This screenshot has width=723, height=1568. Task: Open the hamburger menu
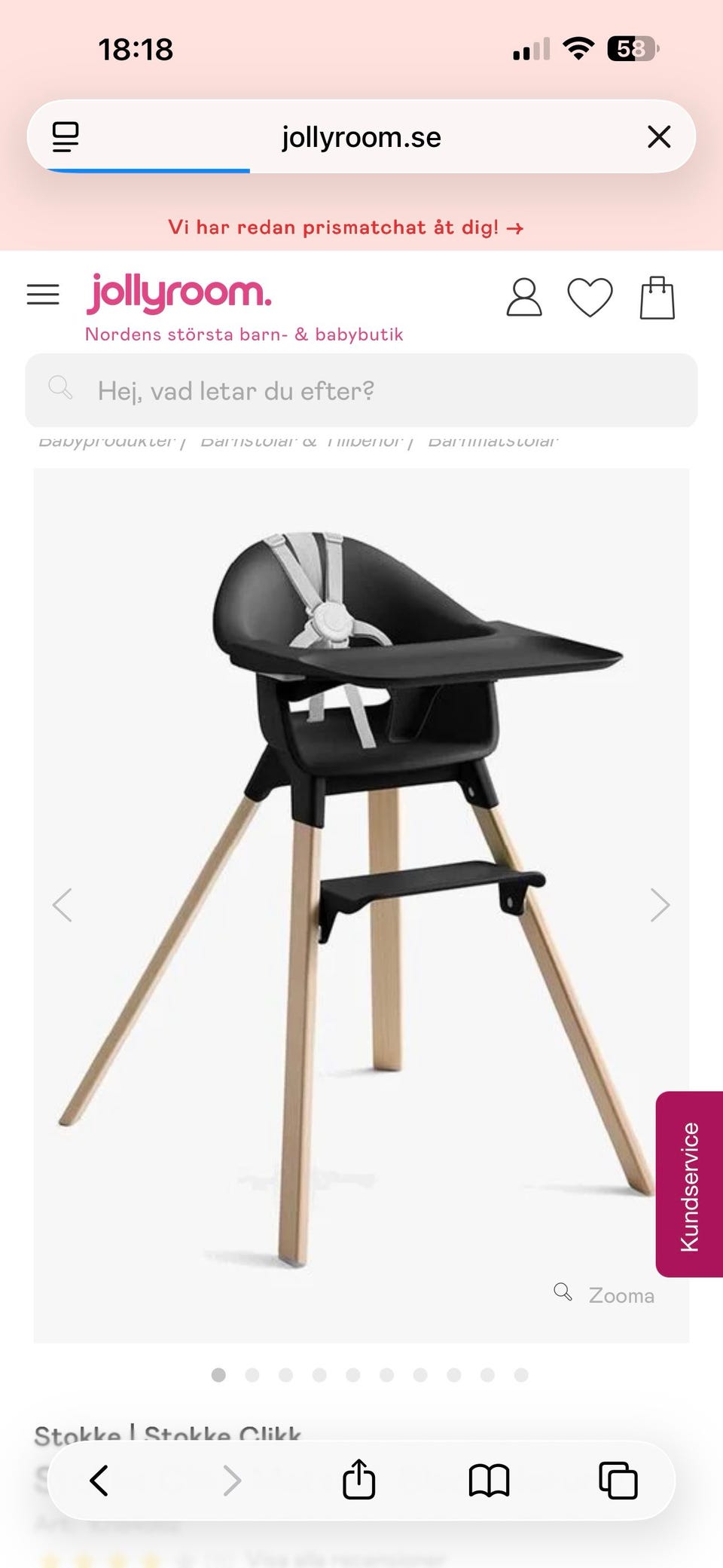point(43,294)
